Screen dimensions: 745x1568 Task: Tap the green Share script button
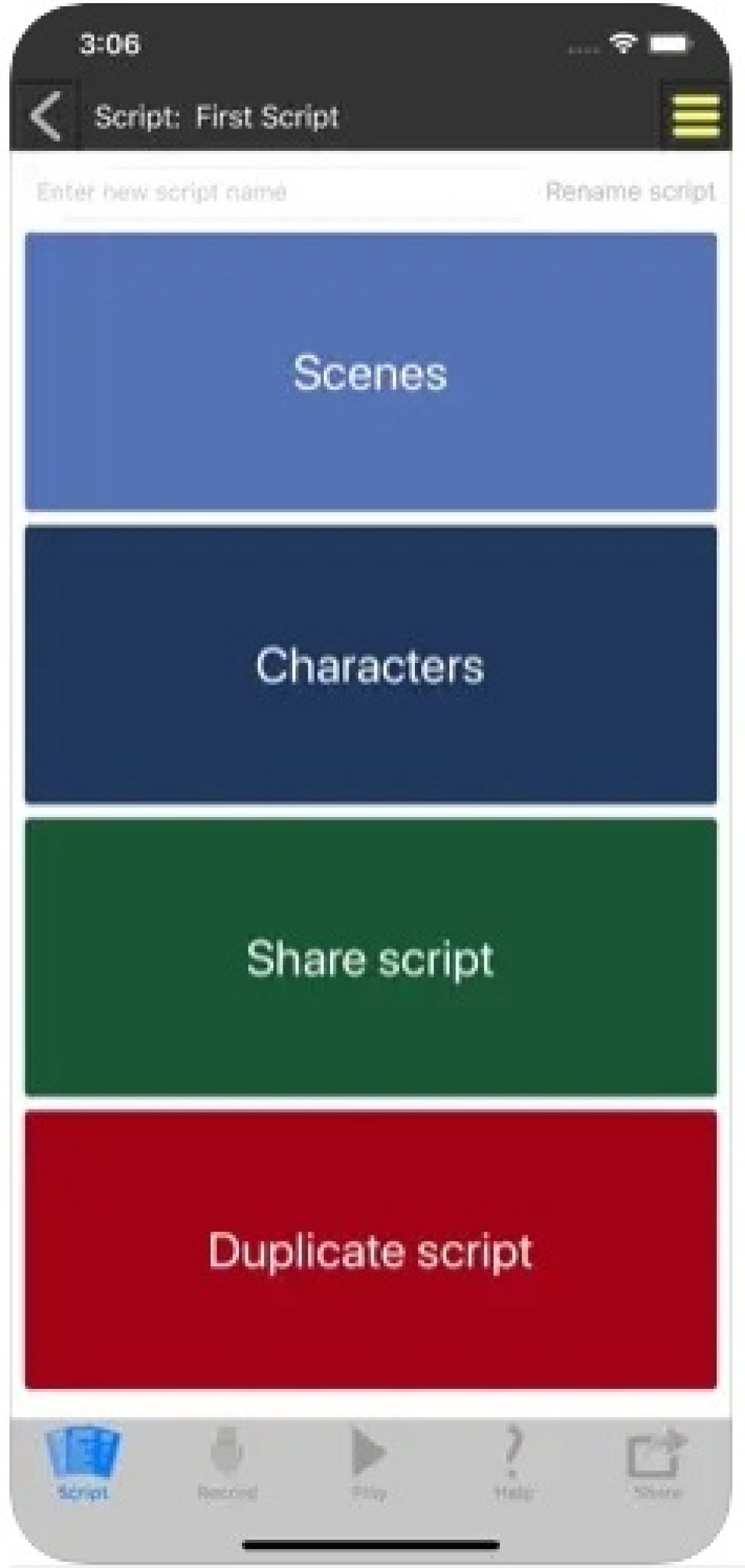tap(371, 958)
